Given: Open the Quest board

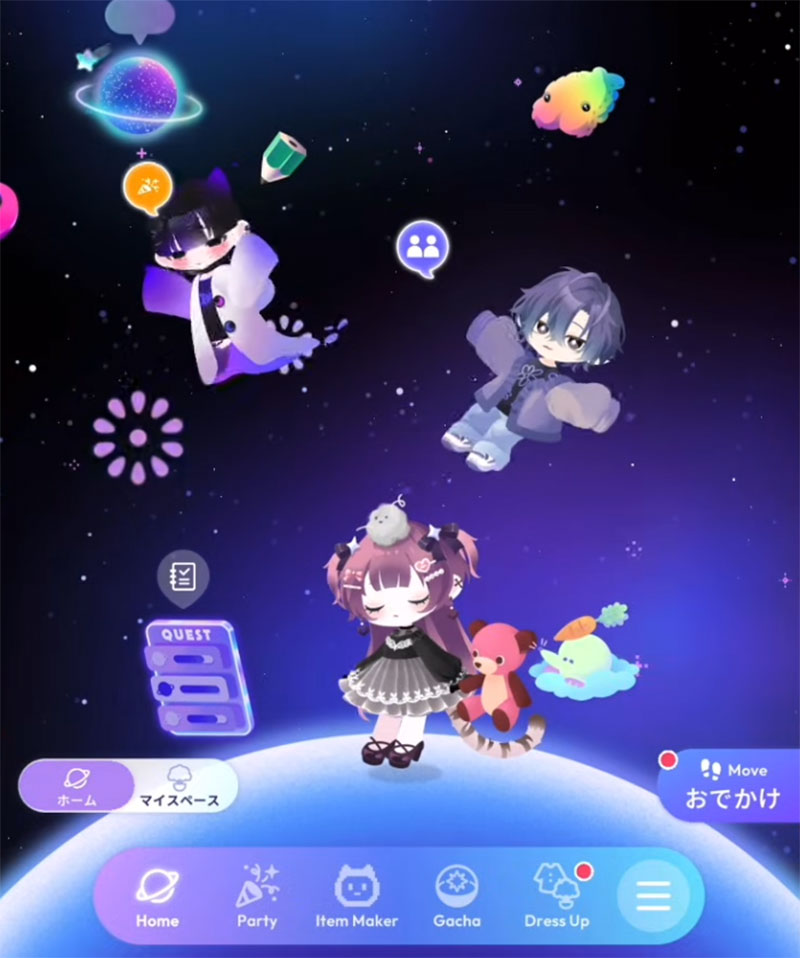Looking at the screenshot, I should click(194, 676).
